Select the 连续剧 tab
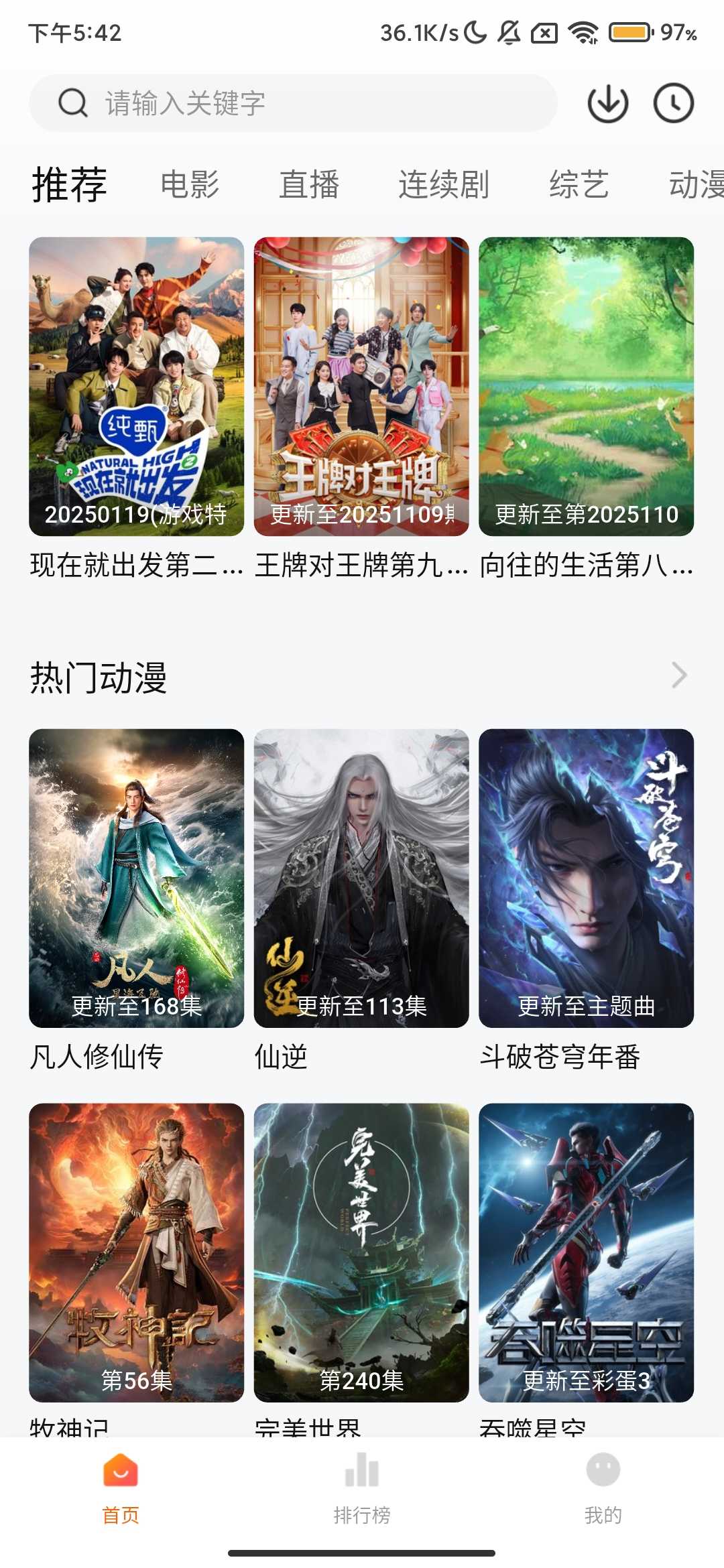 click(443, 184)
